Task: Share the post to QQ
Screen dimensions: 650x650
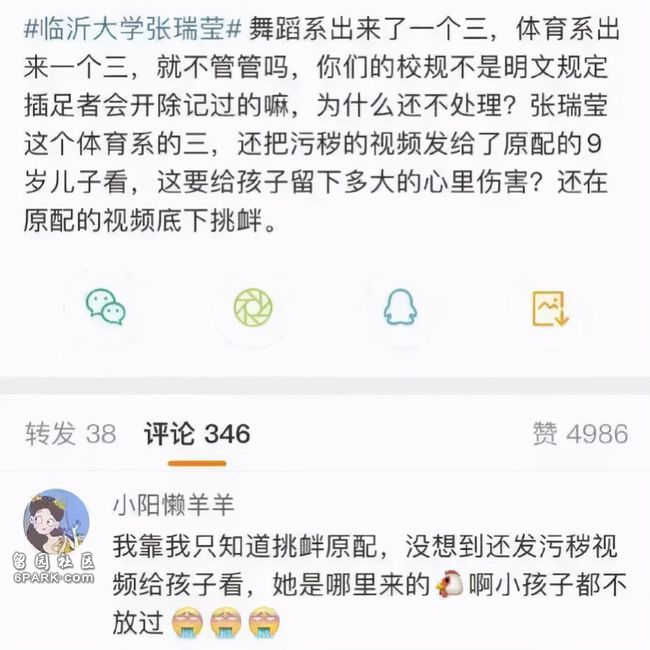Action: click(x=399, y=308)
